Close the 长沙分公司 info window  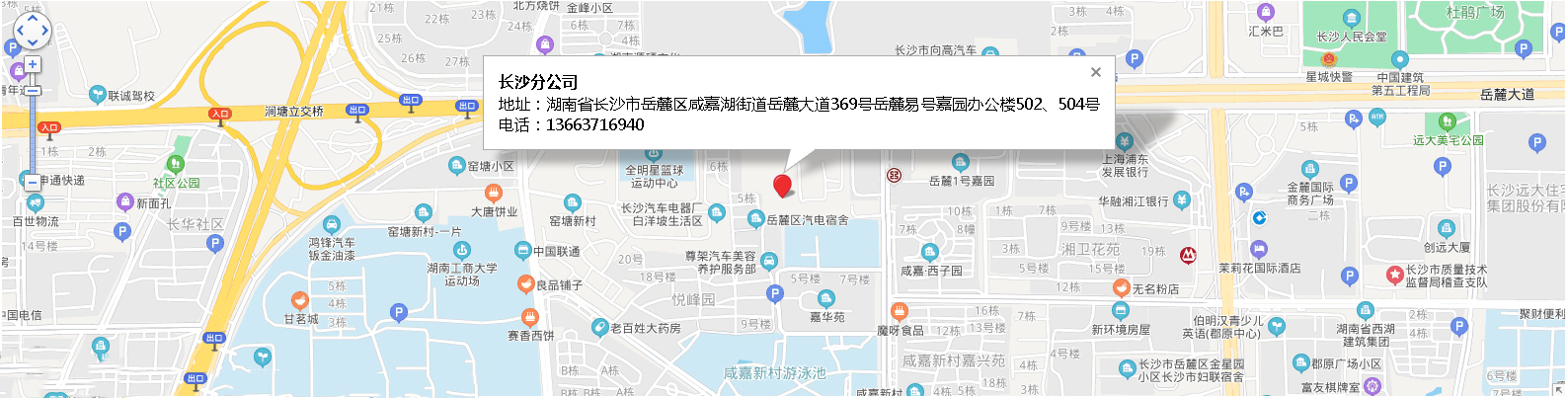1095,72
